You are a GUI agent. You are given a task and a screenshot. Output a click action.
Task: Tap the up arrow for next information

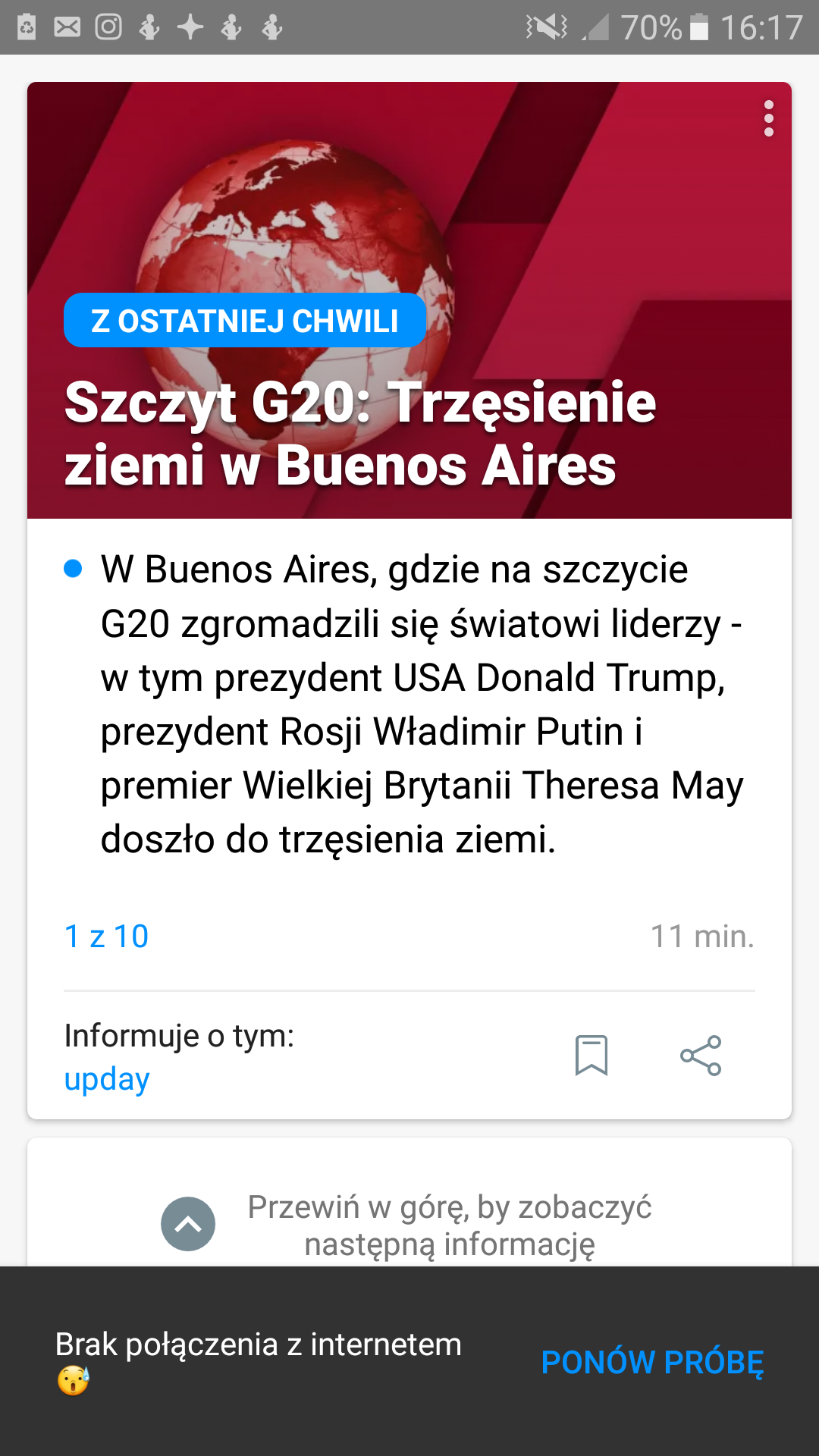[188, 1224]
